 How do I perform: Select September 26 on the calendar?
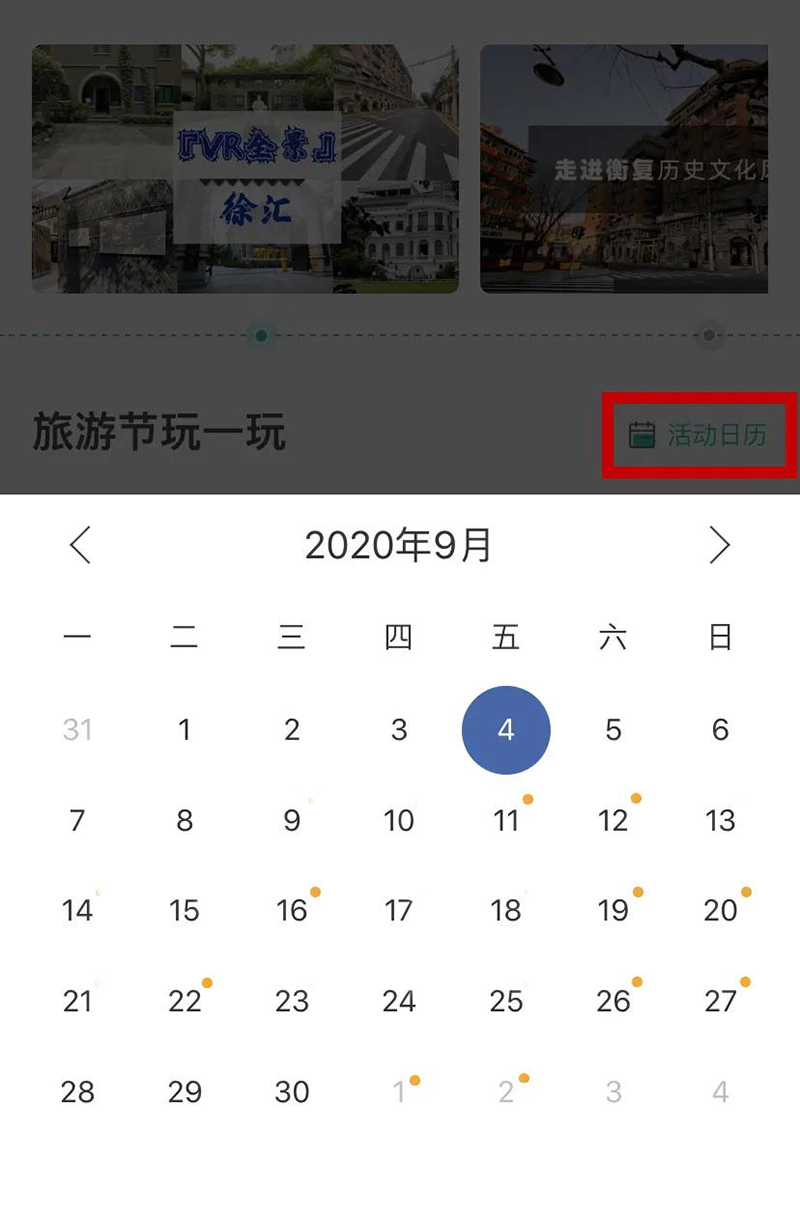coord(613,1001)
